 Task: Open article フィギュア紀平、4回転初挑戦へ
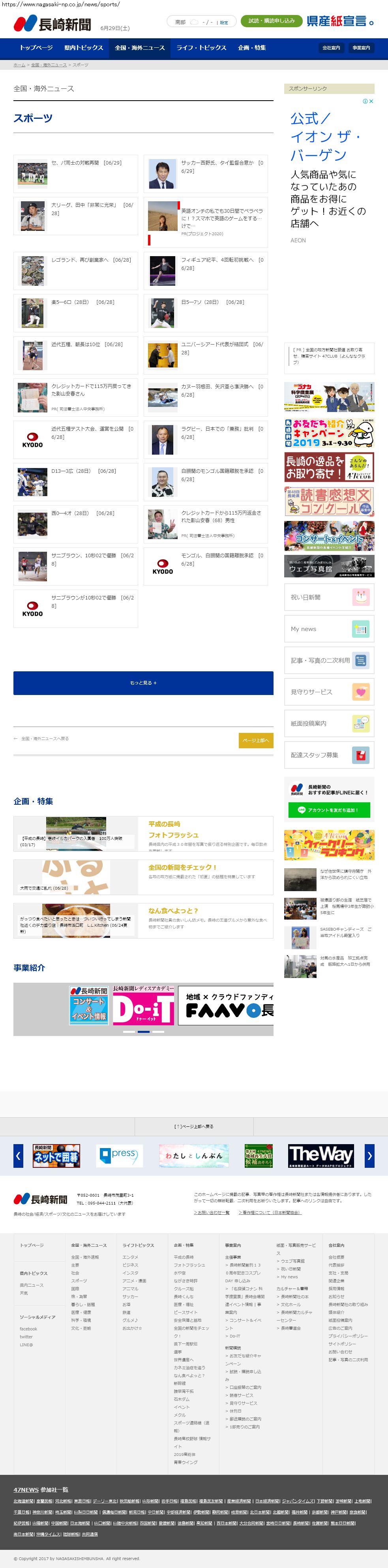pyautogui.click(x=222, y=264)
